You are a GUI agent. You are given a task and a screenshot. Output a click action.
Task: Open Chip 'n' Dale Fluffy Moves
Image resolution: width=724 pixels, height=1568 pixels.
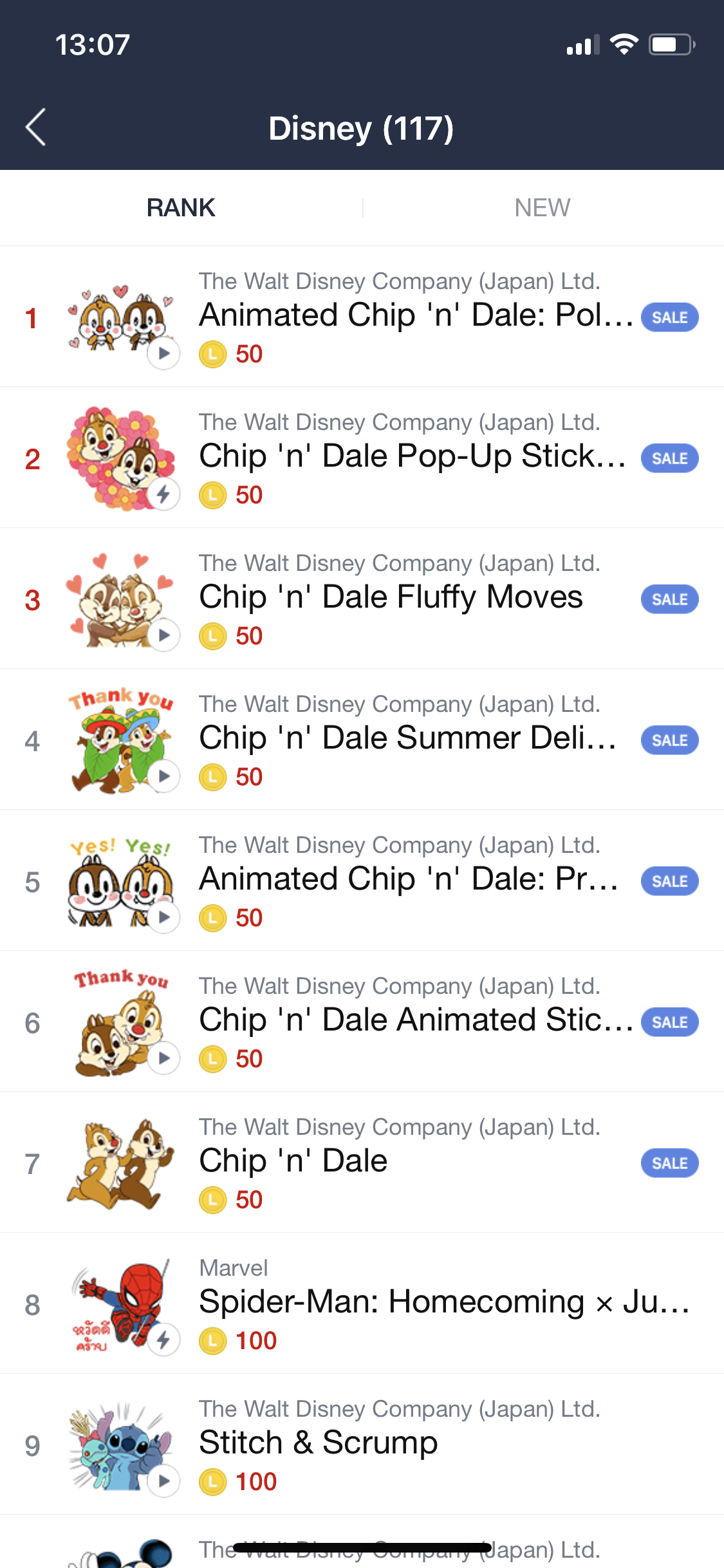(x=391, y=597)
